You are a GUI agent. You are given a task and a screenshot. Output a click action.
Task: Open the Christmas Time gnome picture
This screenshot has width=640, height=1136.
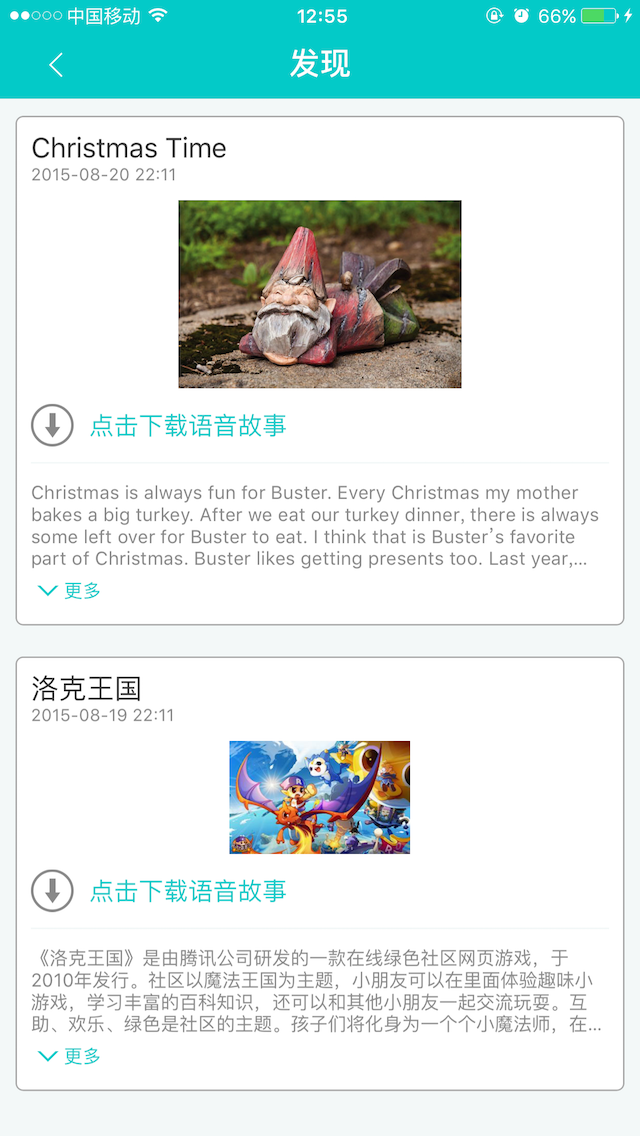click(x=320, y=294)
